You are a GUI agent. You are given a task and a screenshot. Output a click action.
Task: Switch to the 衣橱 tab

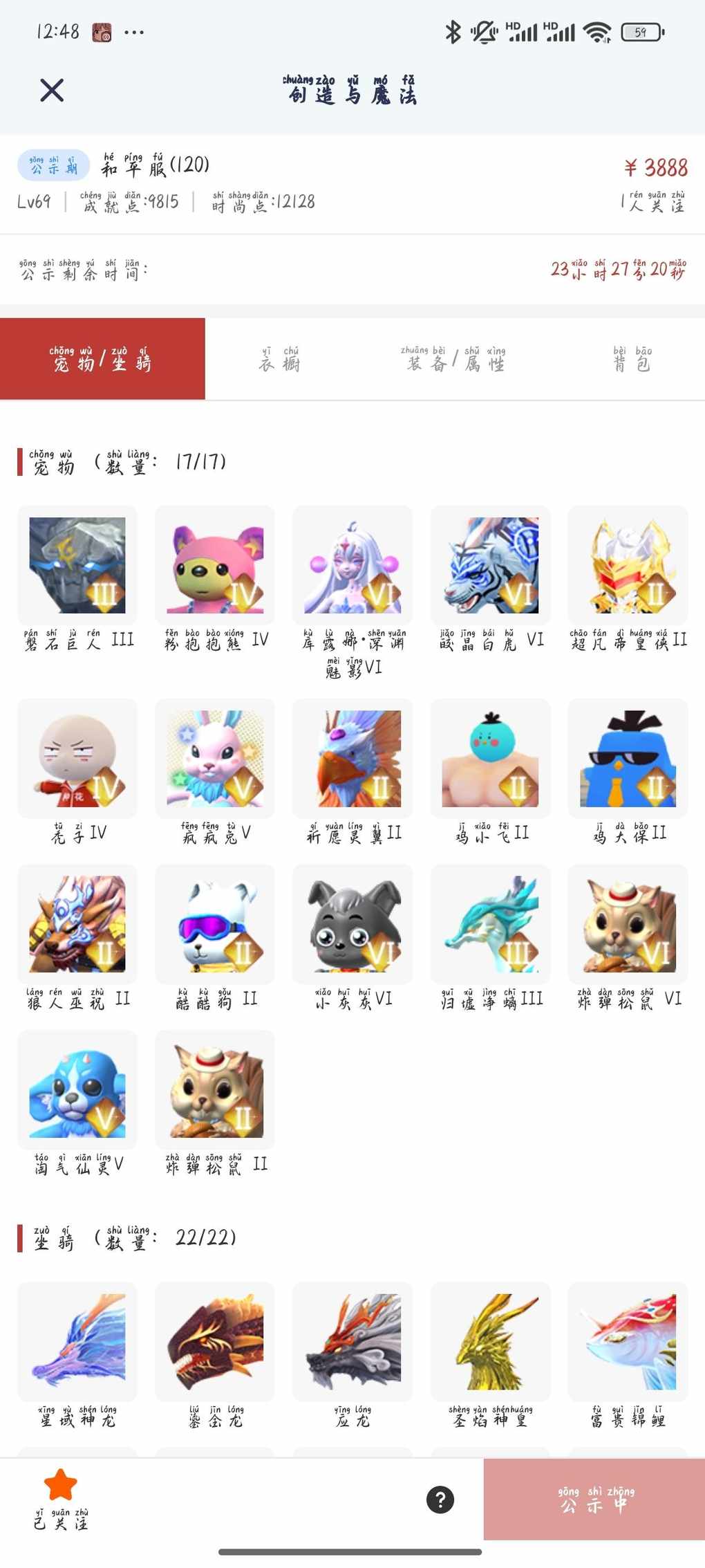279,359
